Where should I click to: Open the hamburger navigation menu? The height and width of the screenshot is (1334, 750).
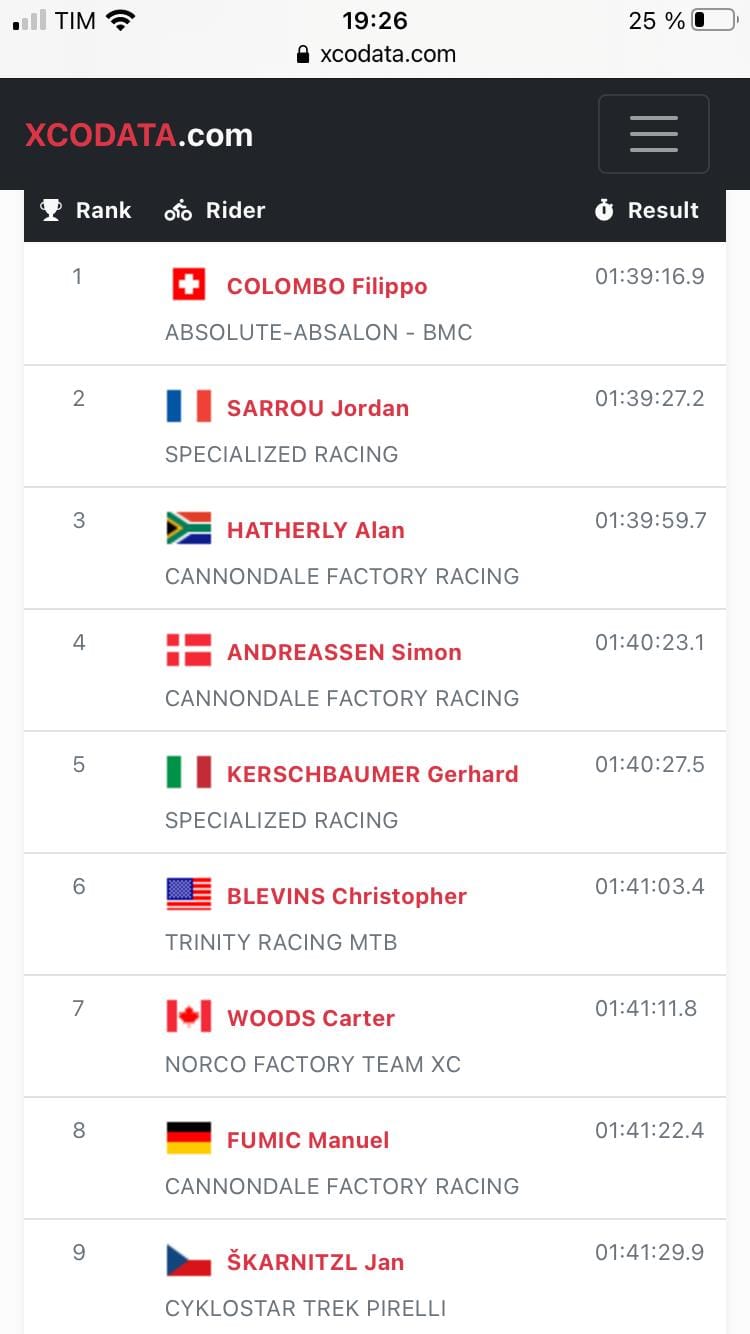coord(654,134)
